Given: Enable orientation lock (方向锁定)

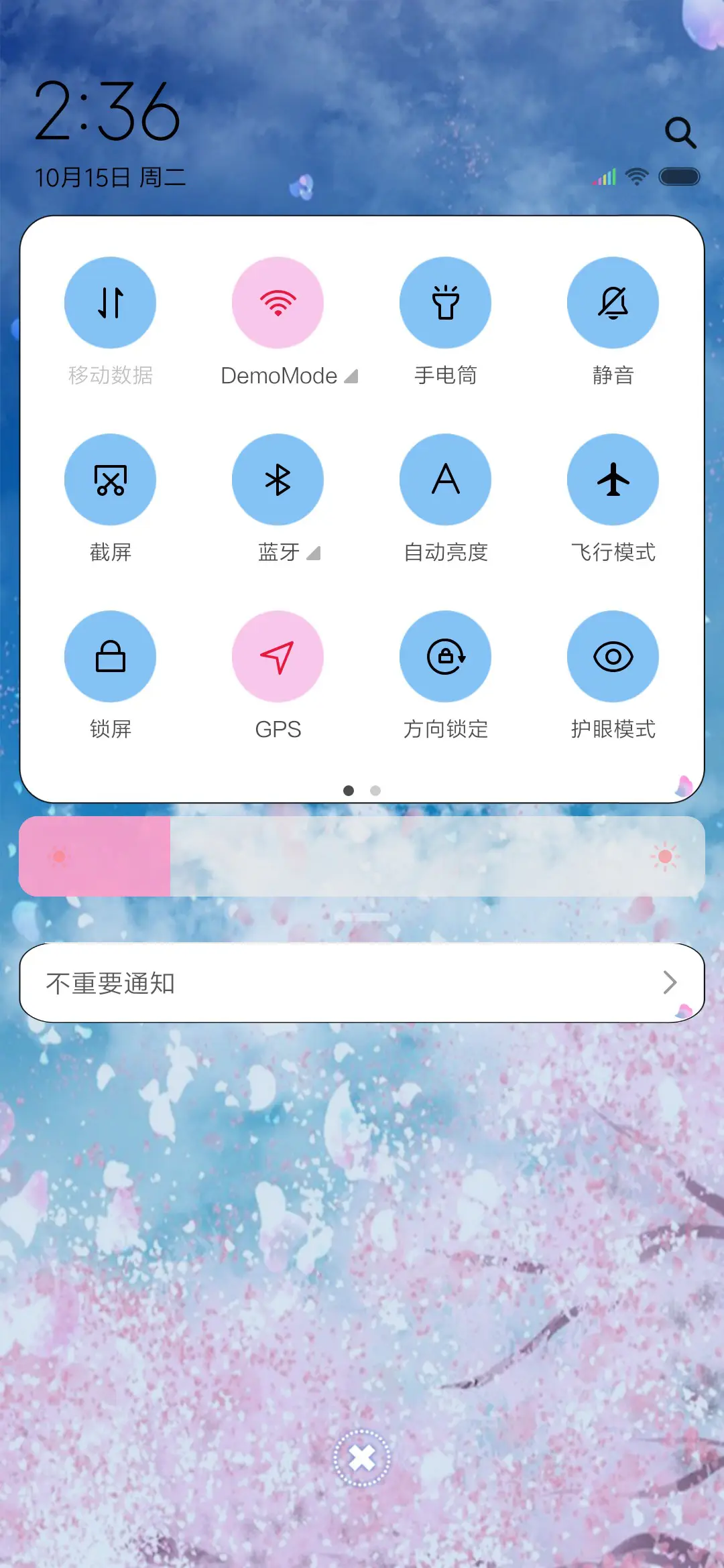Looking at the screenshot, I should (445, 657).
